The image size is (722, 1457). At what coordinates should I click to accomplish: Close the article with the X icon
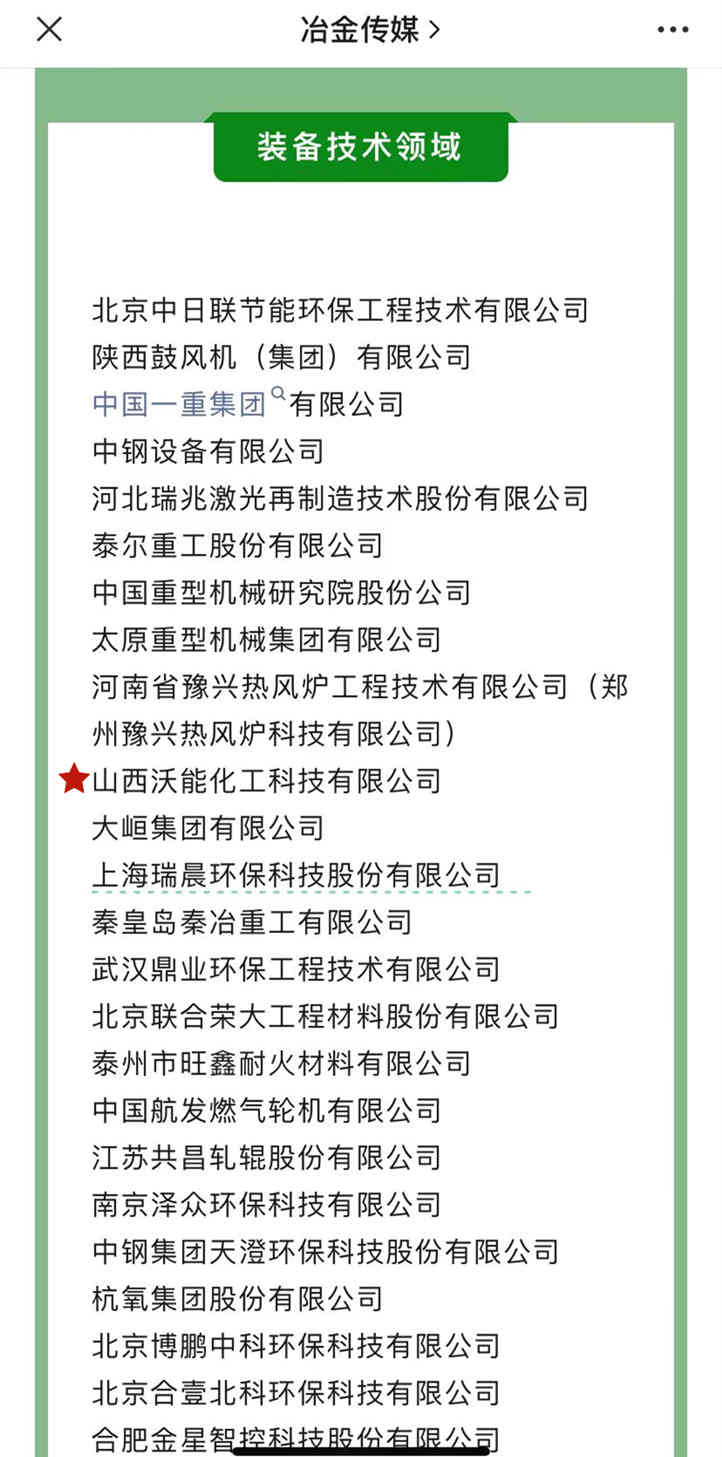click(49, 30)
